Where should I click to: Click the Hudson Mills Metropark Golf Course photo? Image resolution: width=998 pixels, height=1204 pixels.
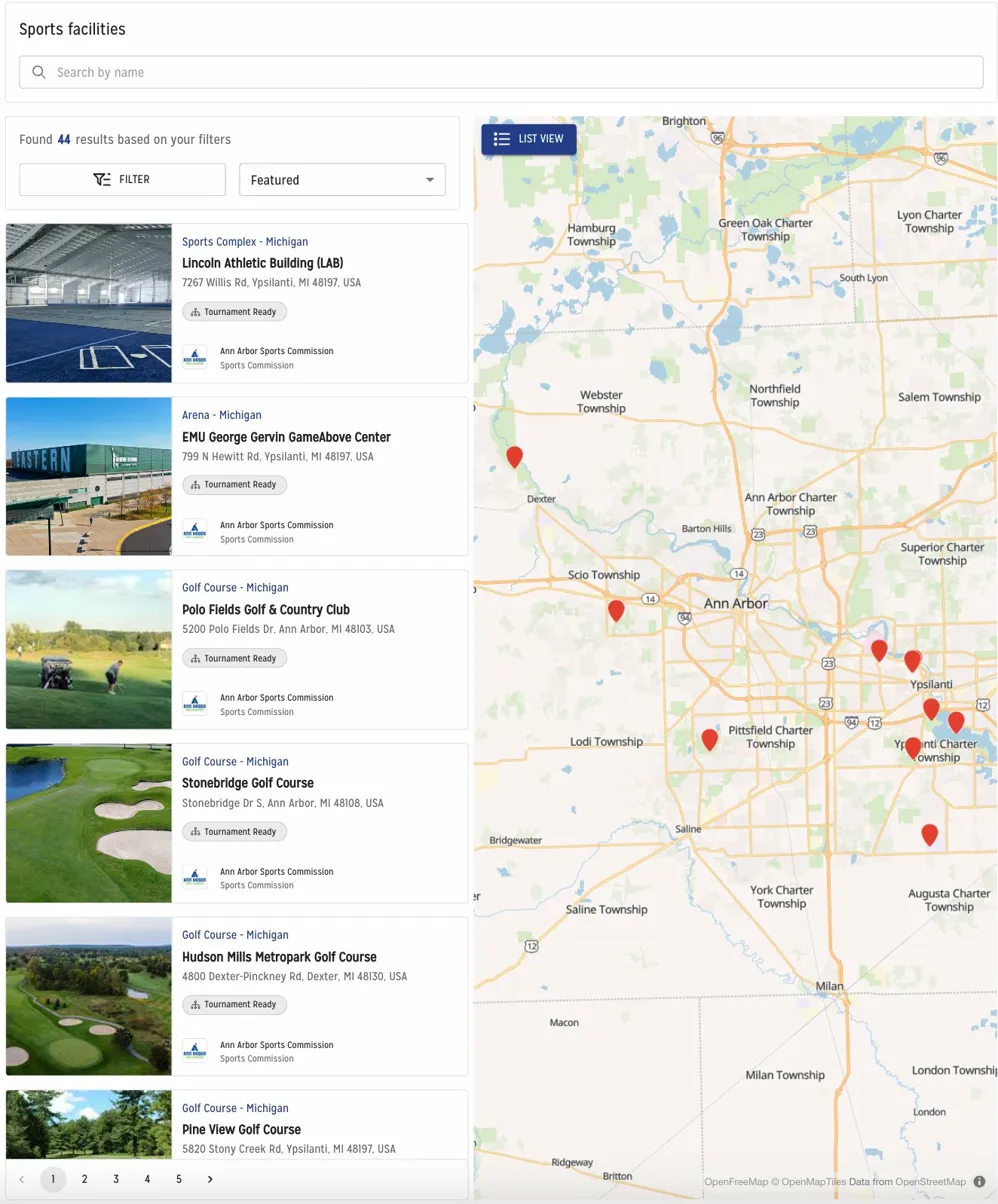point(88,996)
